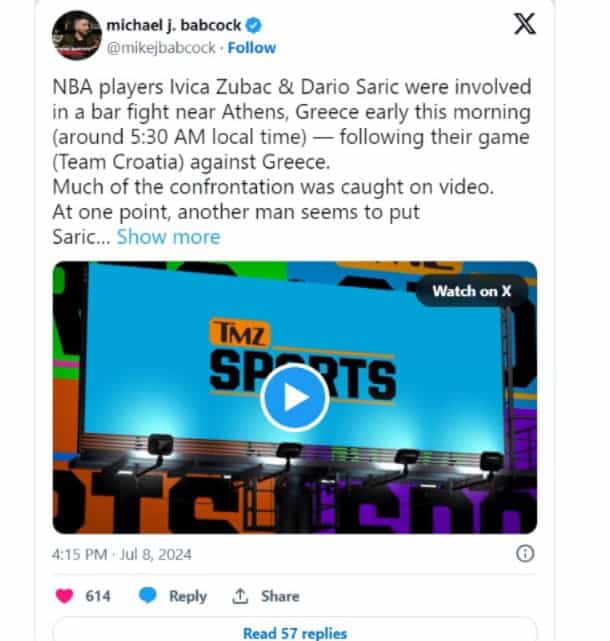The width and height of the screenshot is (610, 641).
Task: Read 57 replies
Action: coord(294,632)
